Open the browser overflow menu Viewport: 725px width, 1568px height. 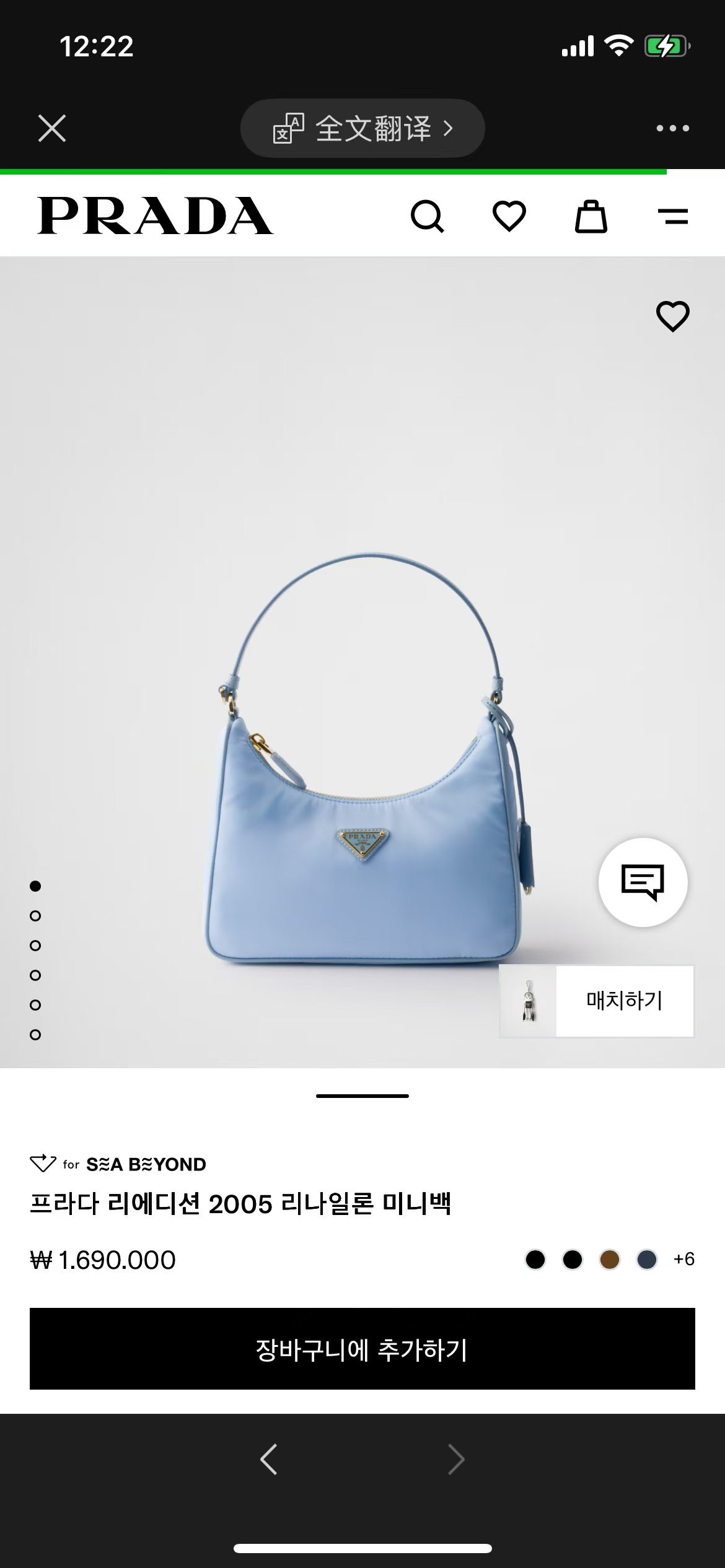pos(672,128)
